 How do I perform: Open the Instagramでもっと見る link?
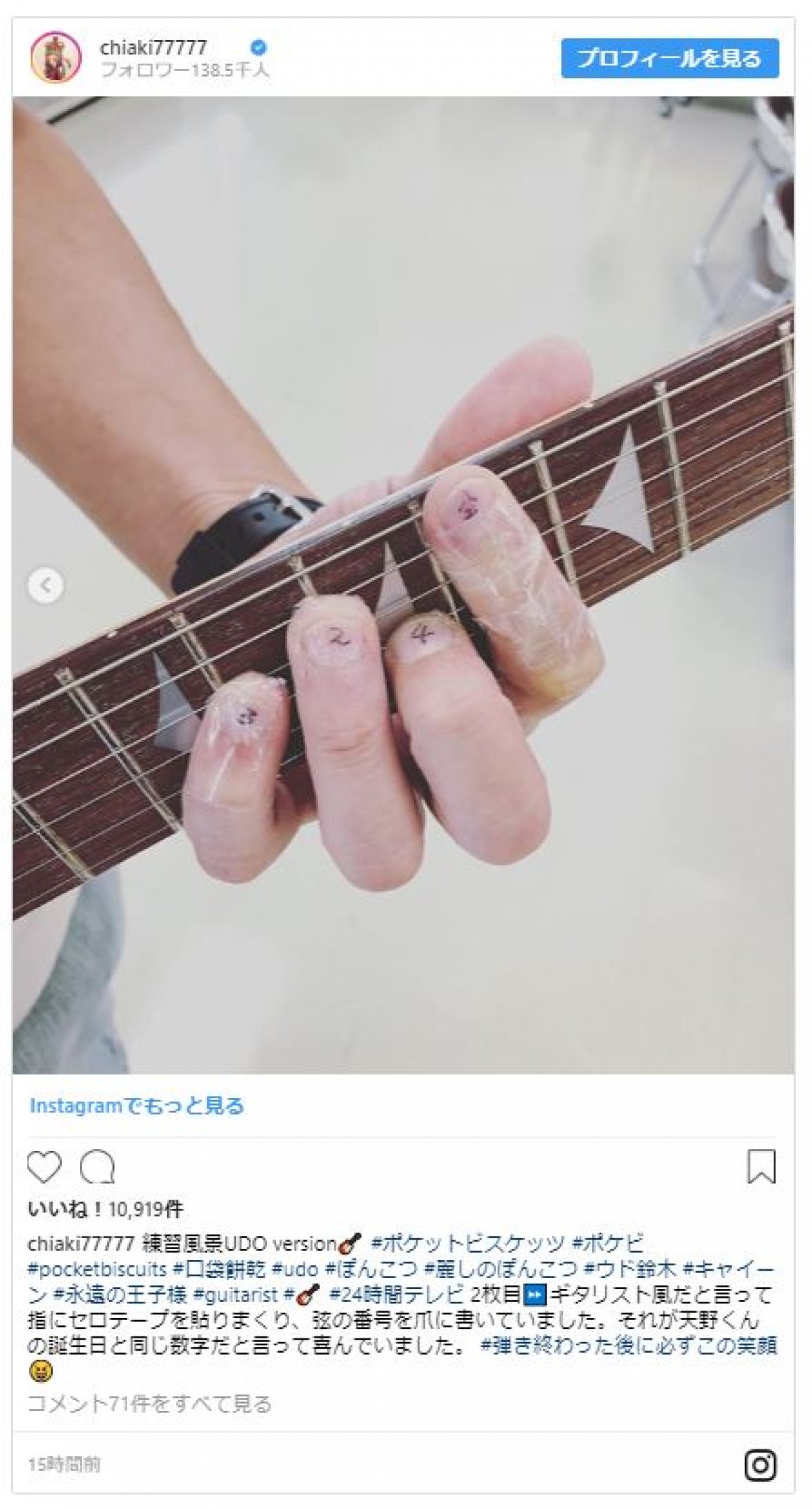coord(137,1106)
